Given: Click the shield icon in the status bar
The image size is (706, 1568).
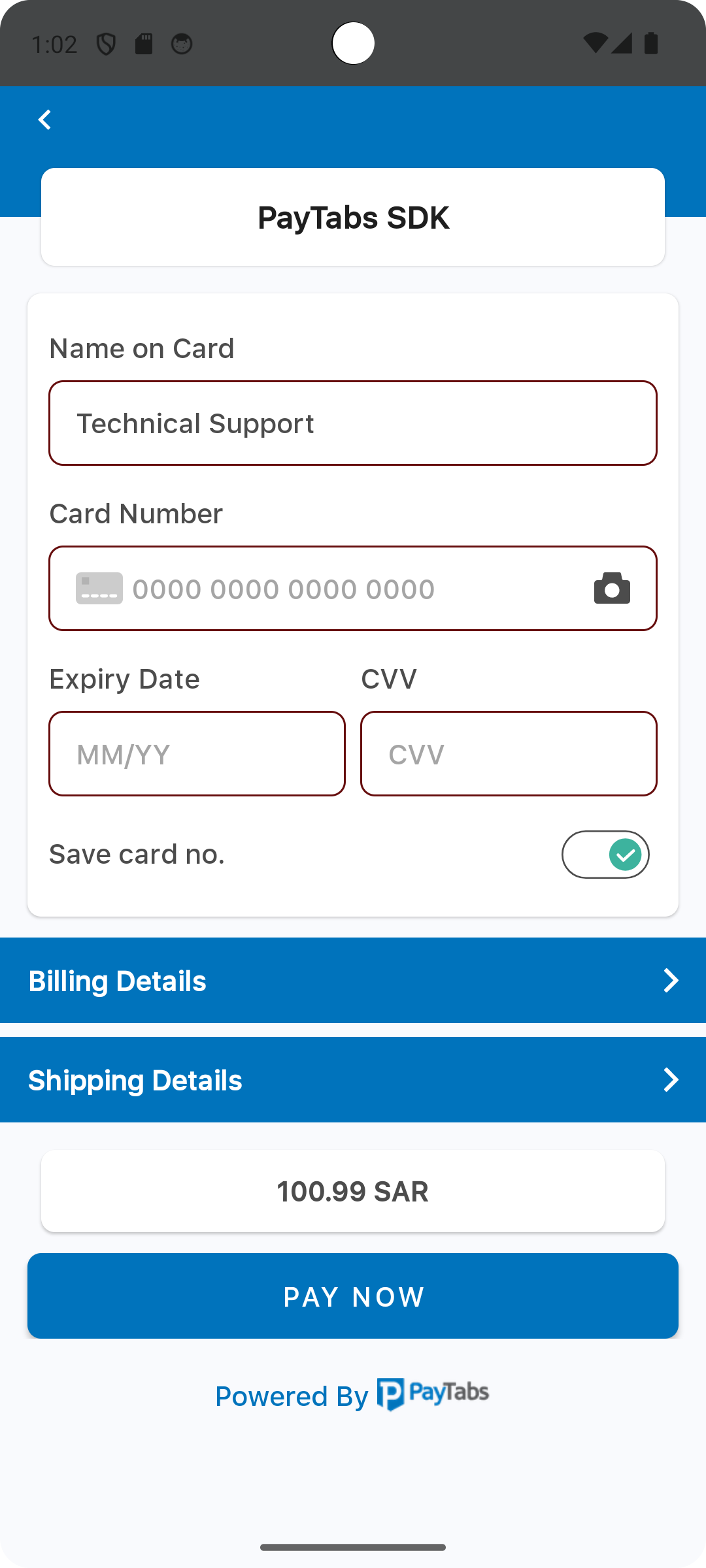Looking at the screenshot, I should pyautogui.click(x=105, y=42).
